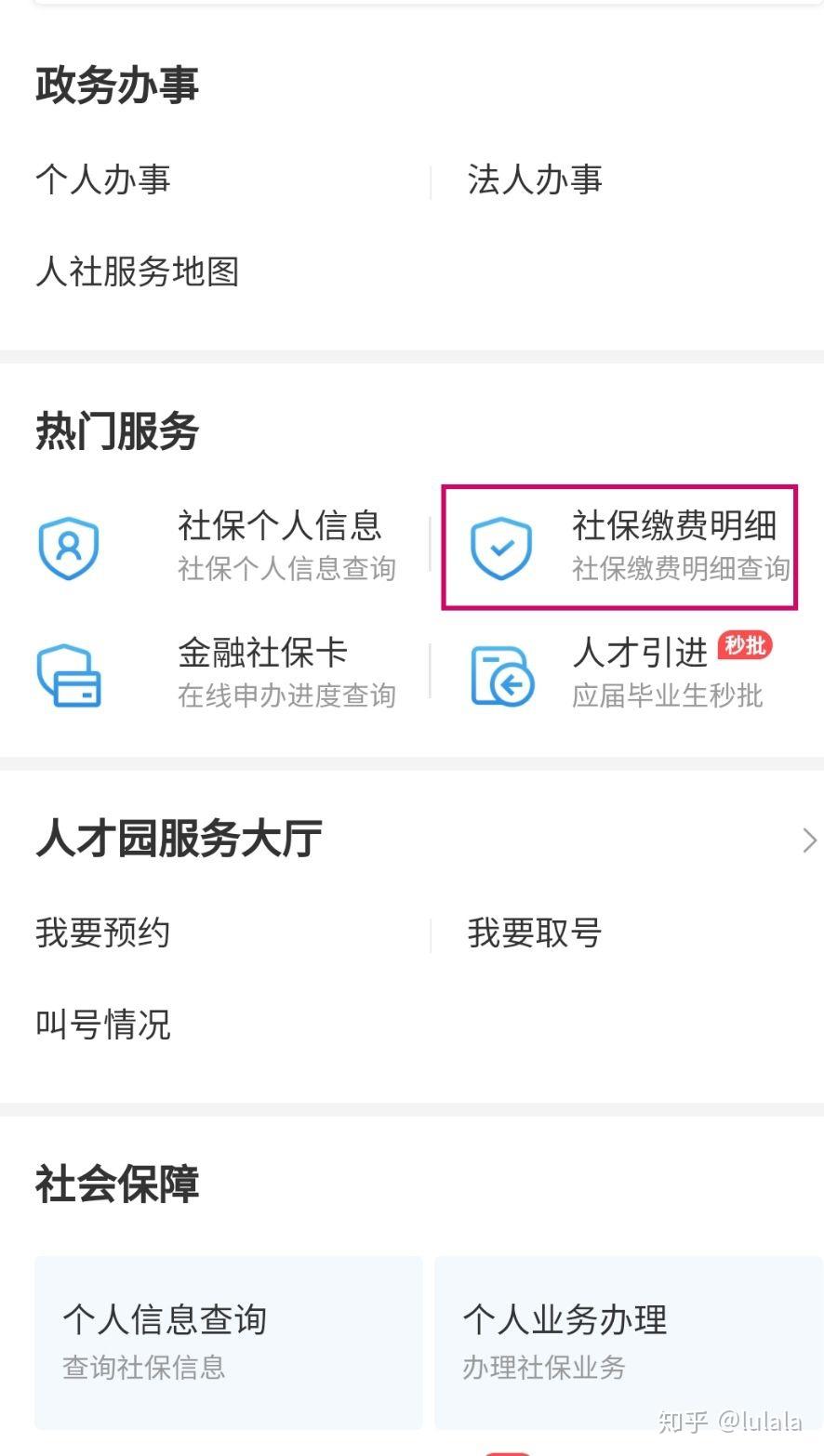Expand 人才园服务大厅 with the chevron
824x1456 pixels.
809,841
